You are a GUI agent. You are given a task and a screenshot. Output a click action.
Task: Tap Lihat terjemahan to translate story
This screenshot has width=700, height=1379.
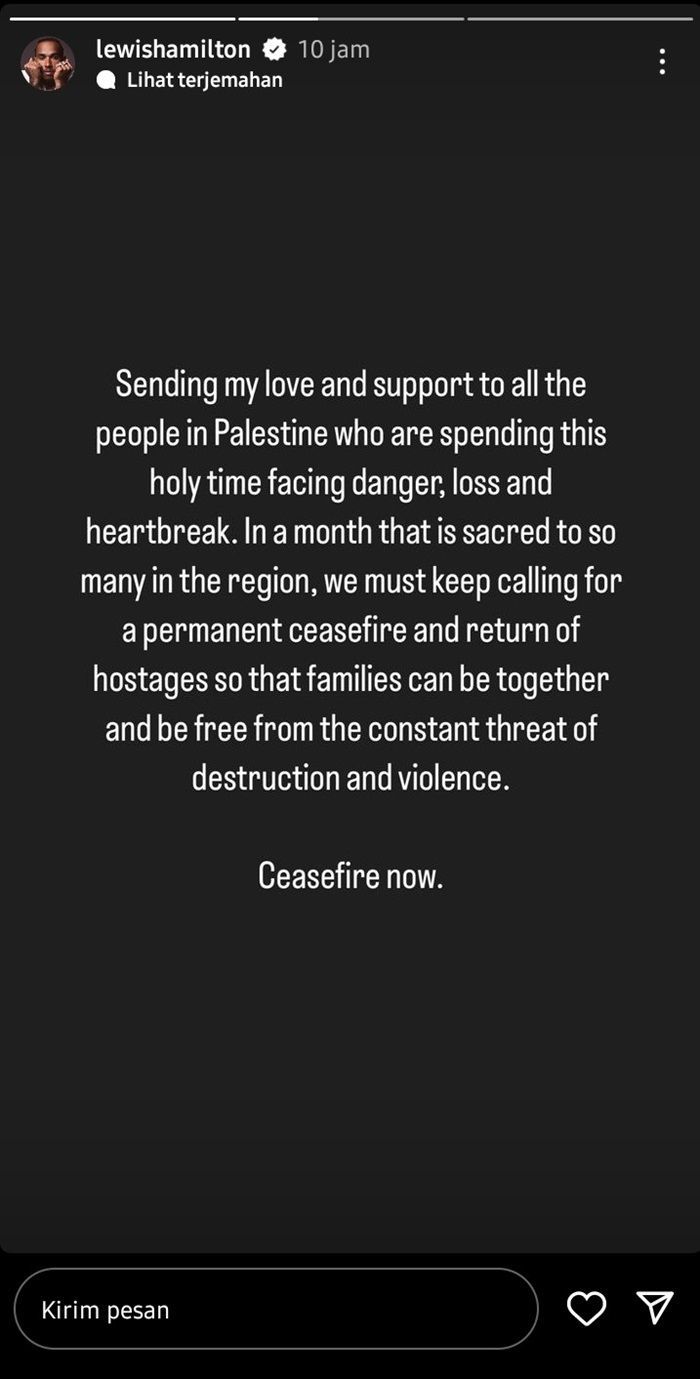click(x=203, y=80)
